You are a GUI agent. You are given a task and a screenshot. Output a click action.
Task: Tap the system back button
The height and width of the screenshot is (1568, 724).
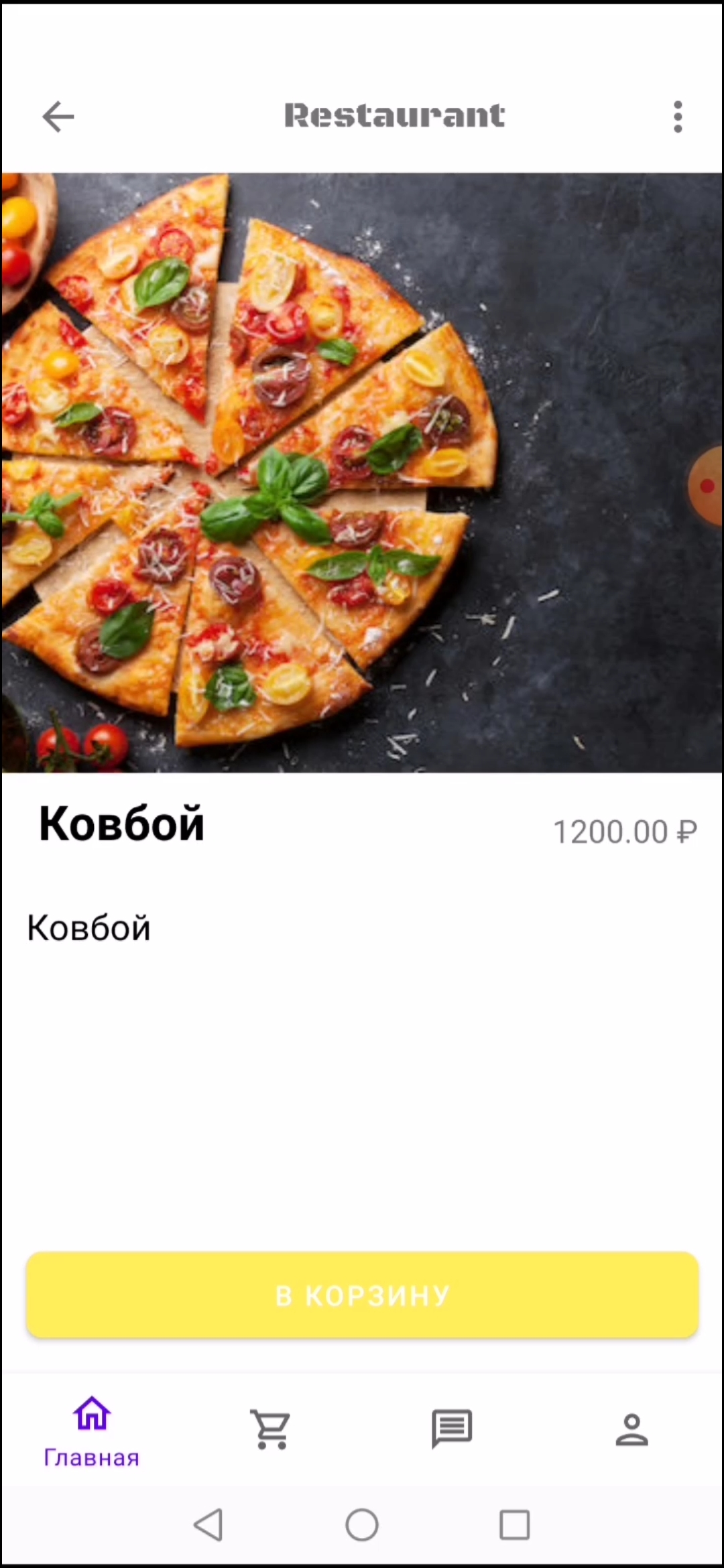[208, 1525]
